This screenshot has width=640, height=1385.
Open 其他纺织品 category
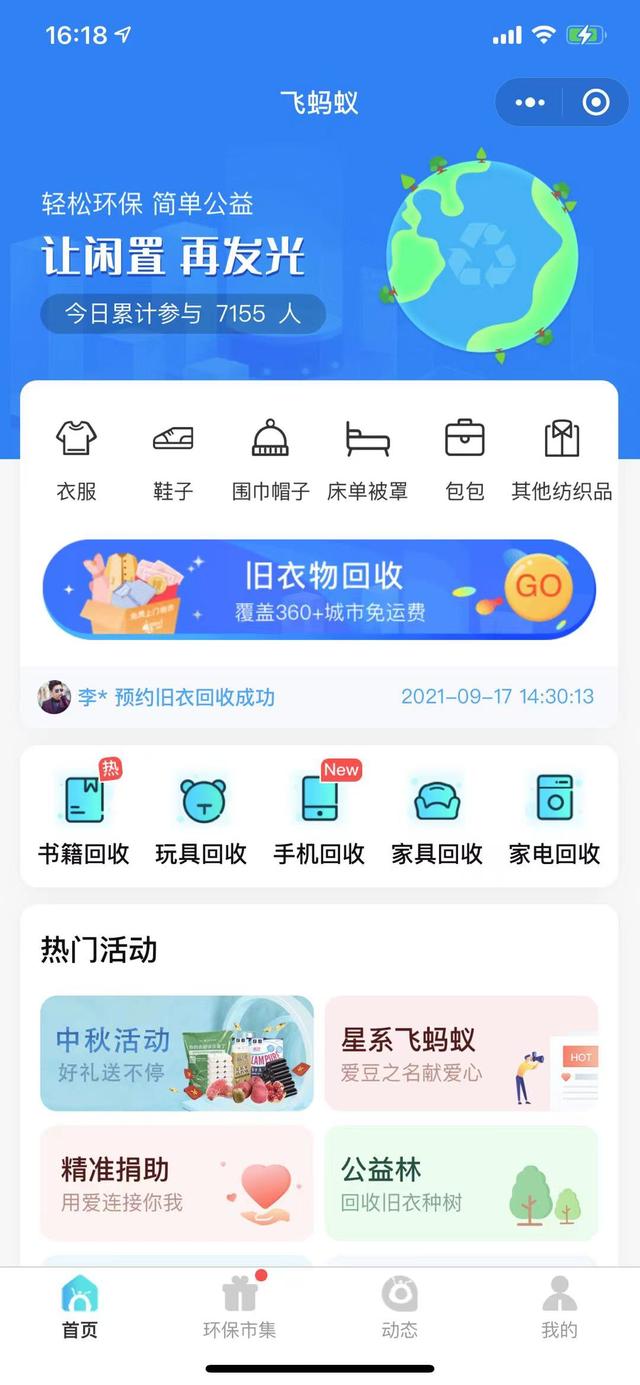coord(561,458)
